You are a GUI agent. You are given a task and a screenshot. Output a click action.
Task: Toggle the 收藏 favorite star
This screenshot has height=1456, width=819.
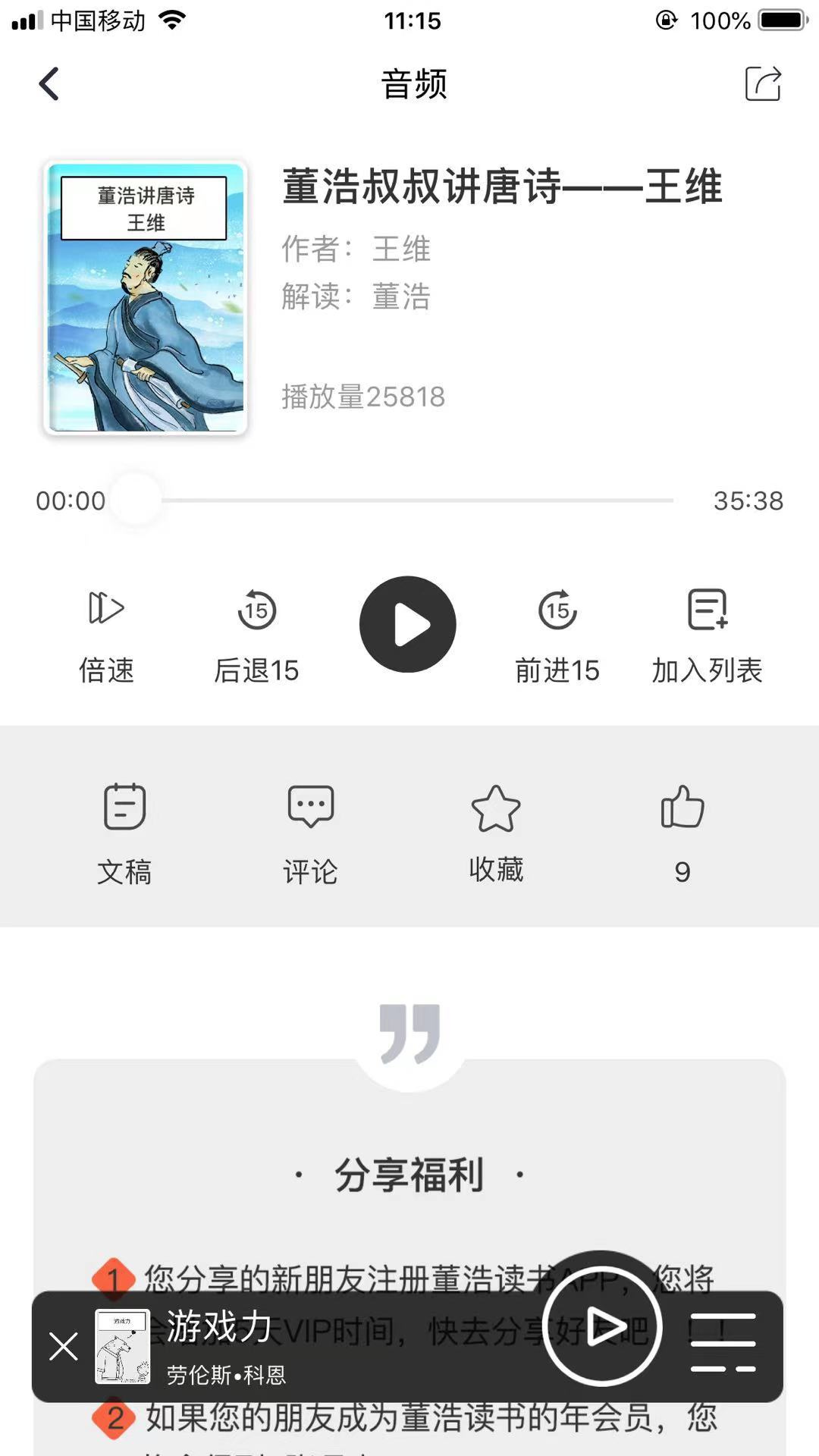497,808
